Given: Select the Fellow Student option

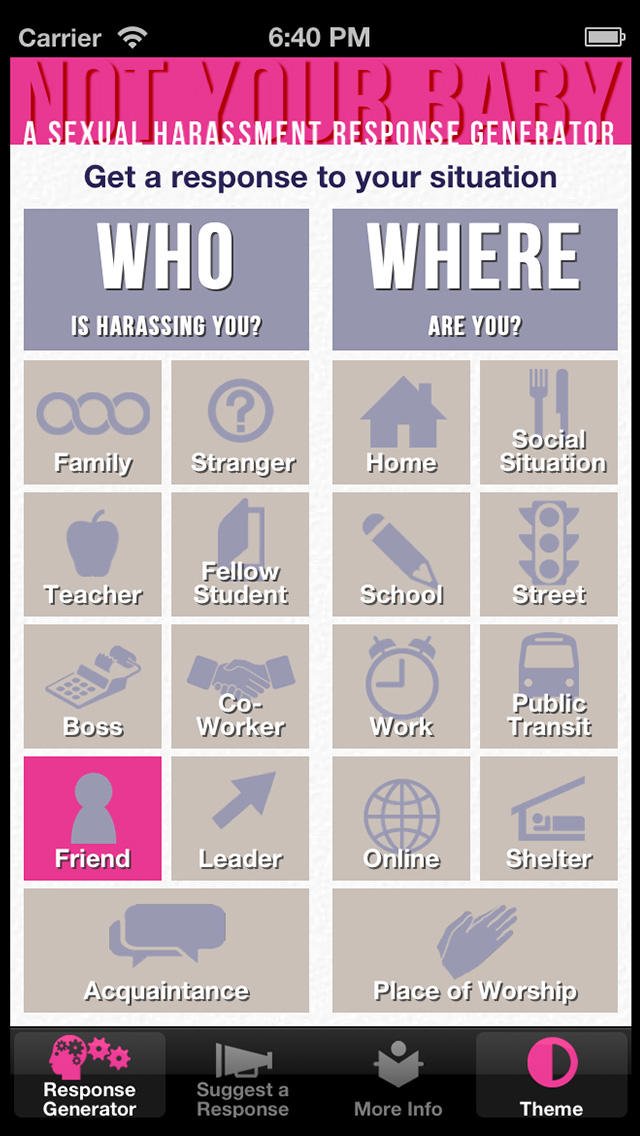Looking at the screenshot, I should (241, 554).
